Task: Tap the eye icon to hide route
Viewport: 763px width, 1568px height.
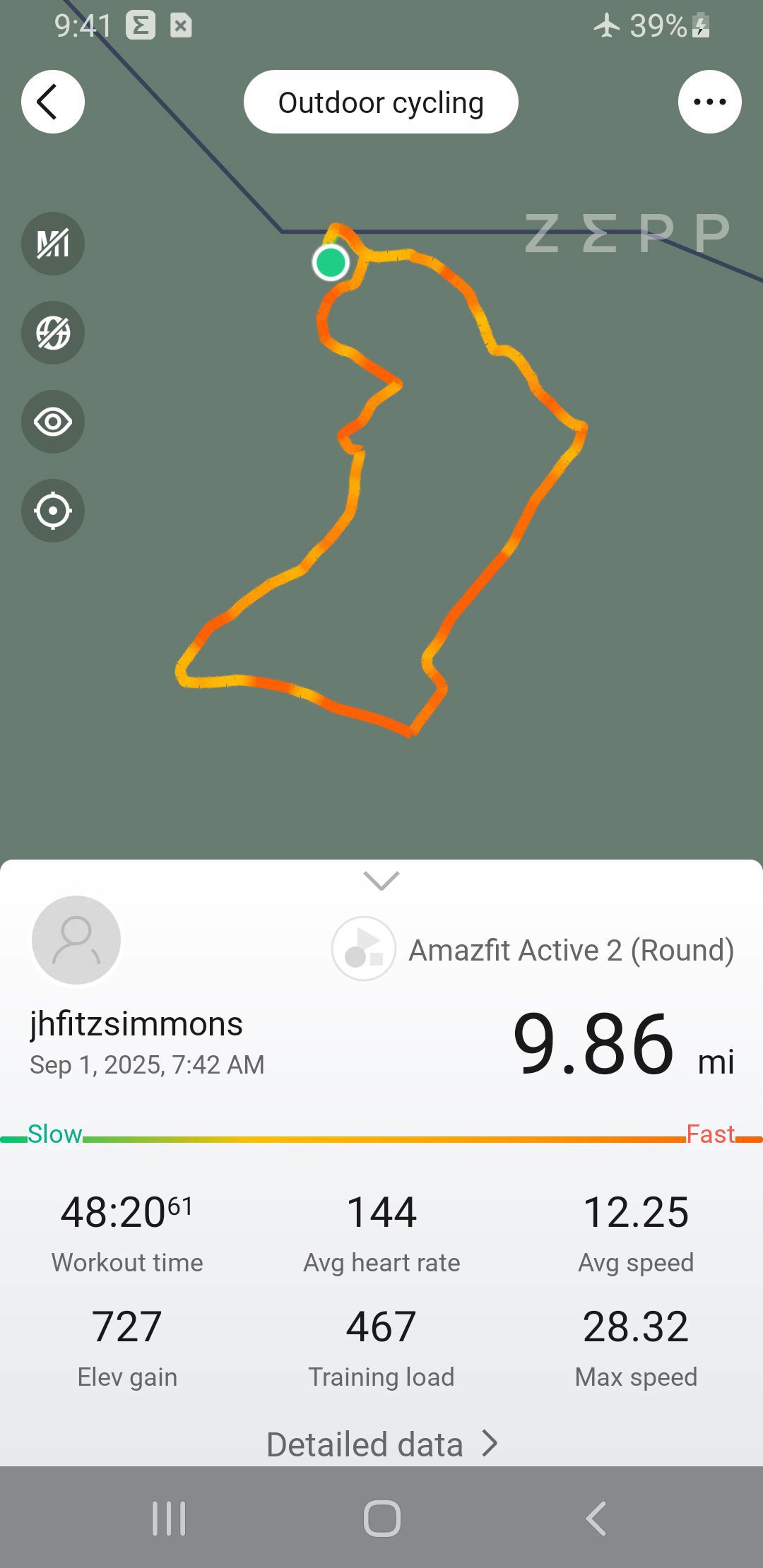Action: (x=53, y=422)
